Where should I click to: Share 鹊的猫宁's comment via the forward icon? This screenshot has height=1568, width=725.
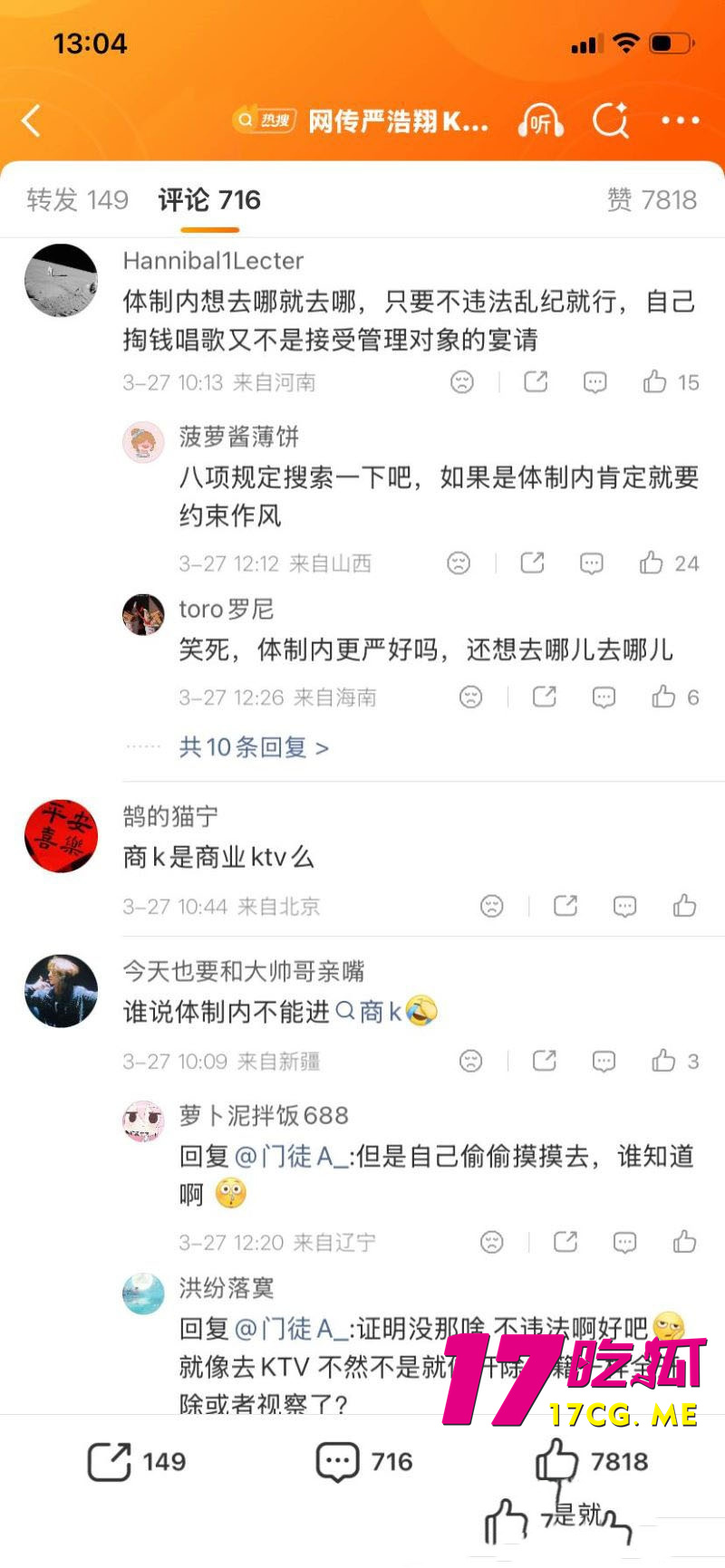(x=565, y=905)
